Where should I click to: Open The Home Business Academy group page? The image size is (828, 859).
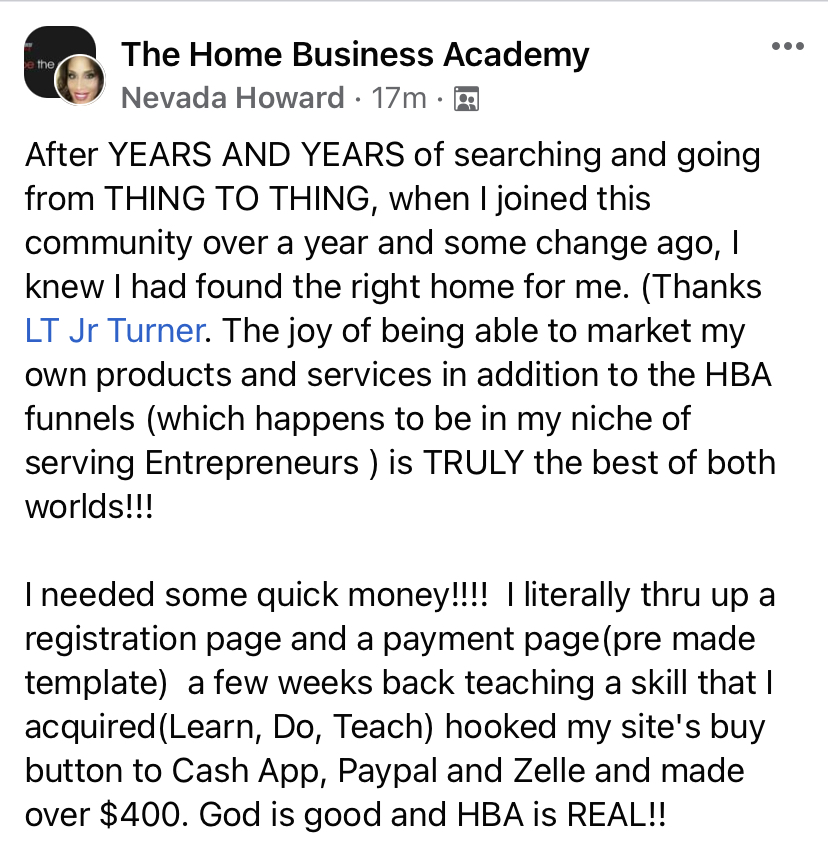tap(355, 54)
